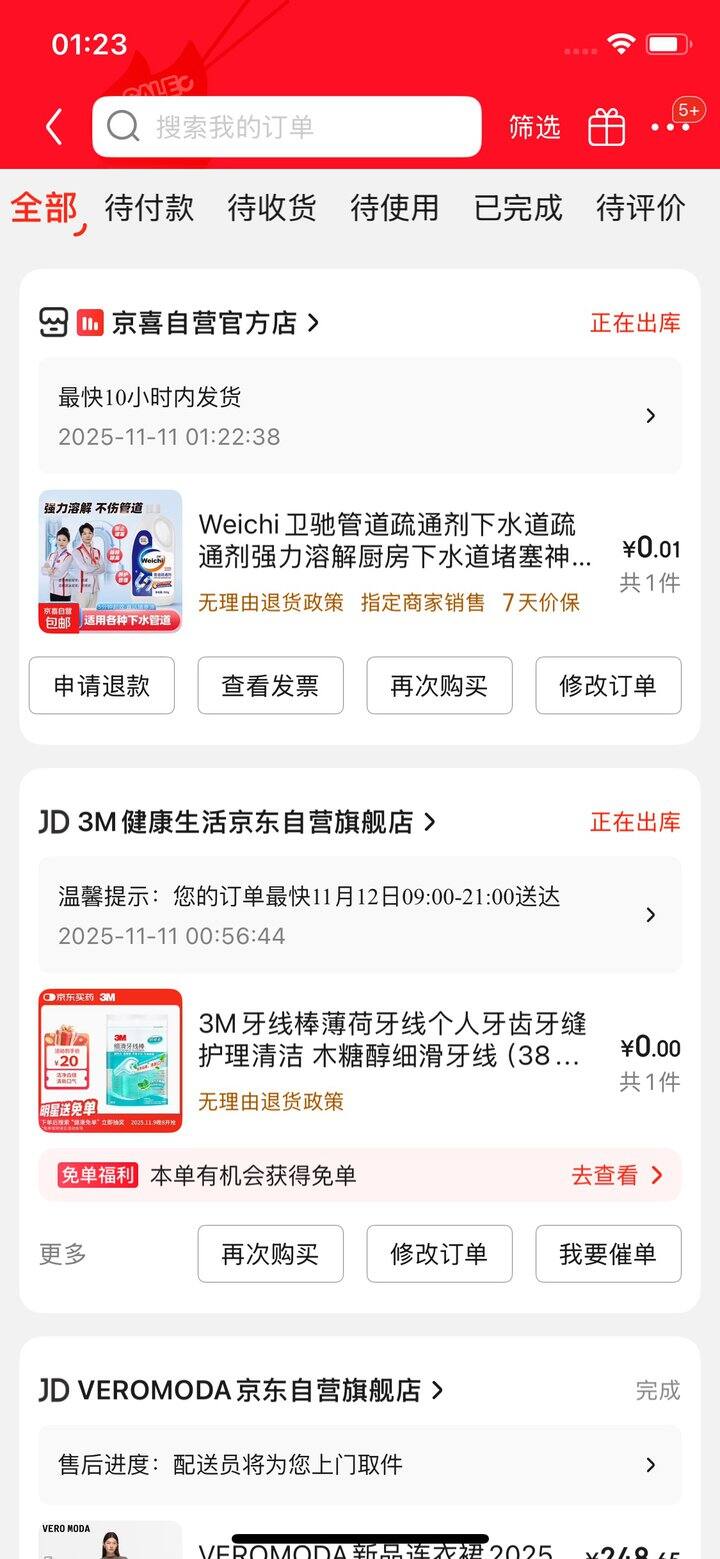Select the 已完成 tab
720x1559 pixels.
517,208
